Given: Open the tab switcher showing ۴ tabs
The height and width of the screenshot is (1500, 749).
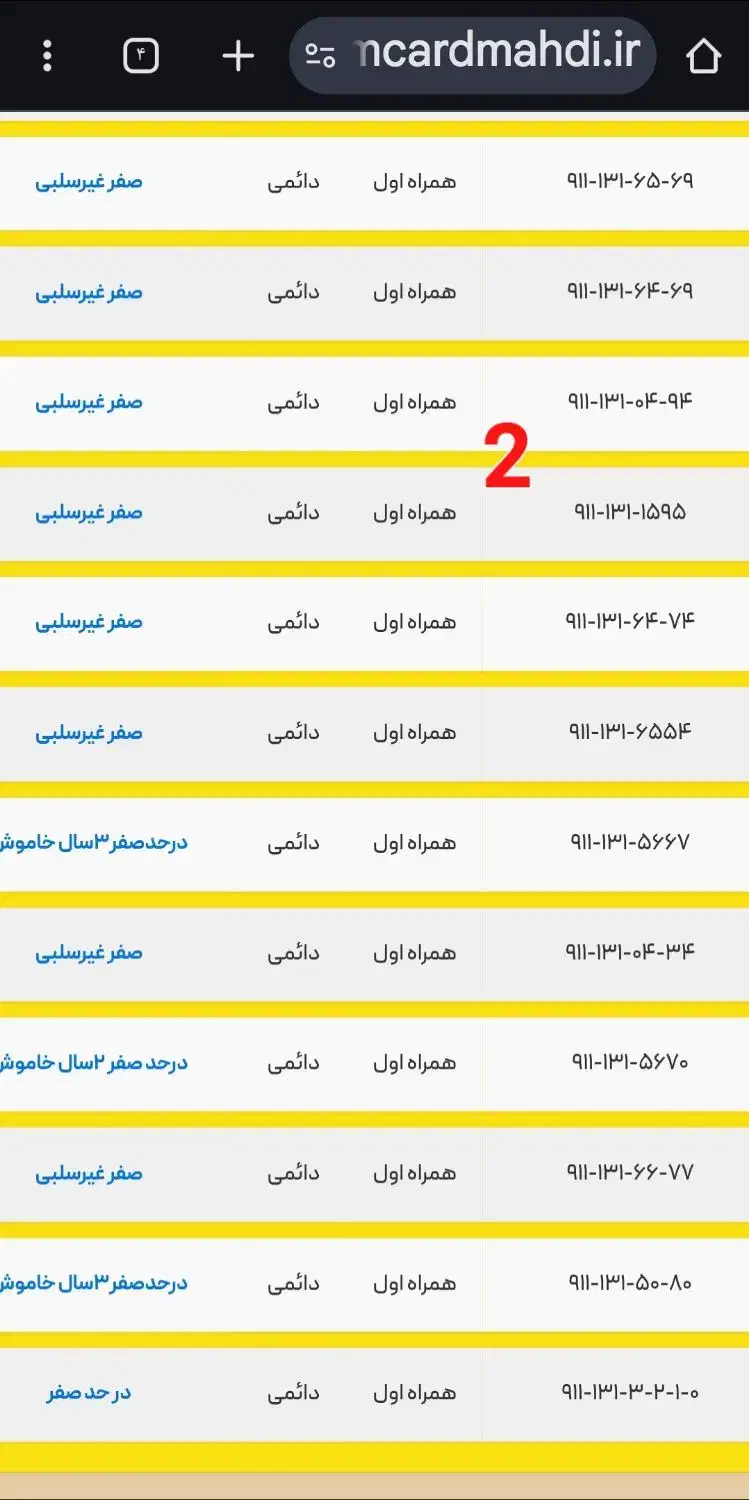Looking at the screenshot, I should tap(141, 56).
